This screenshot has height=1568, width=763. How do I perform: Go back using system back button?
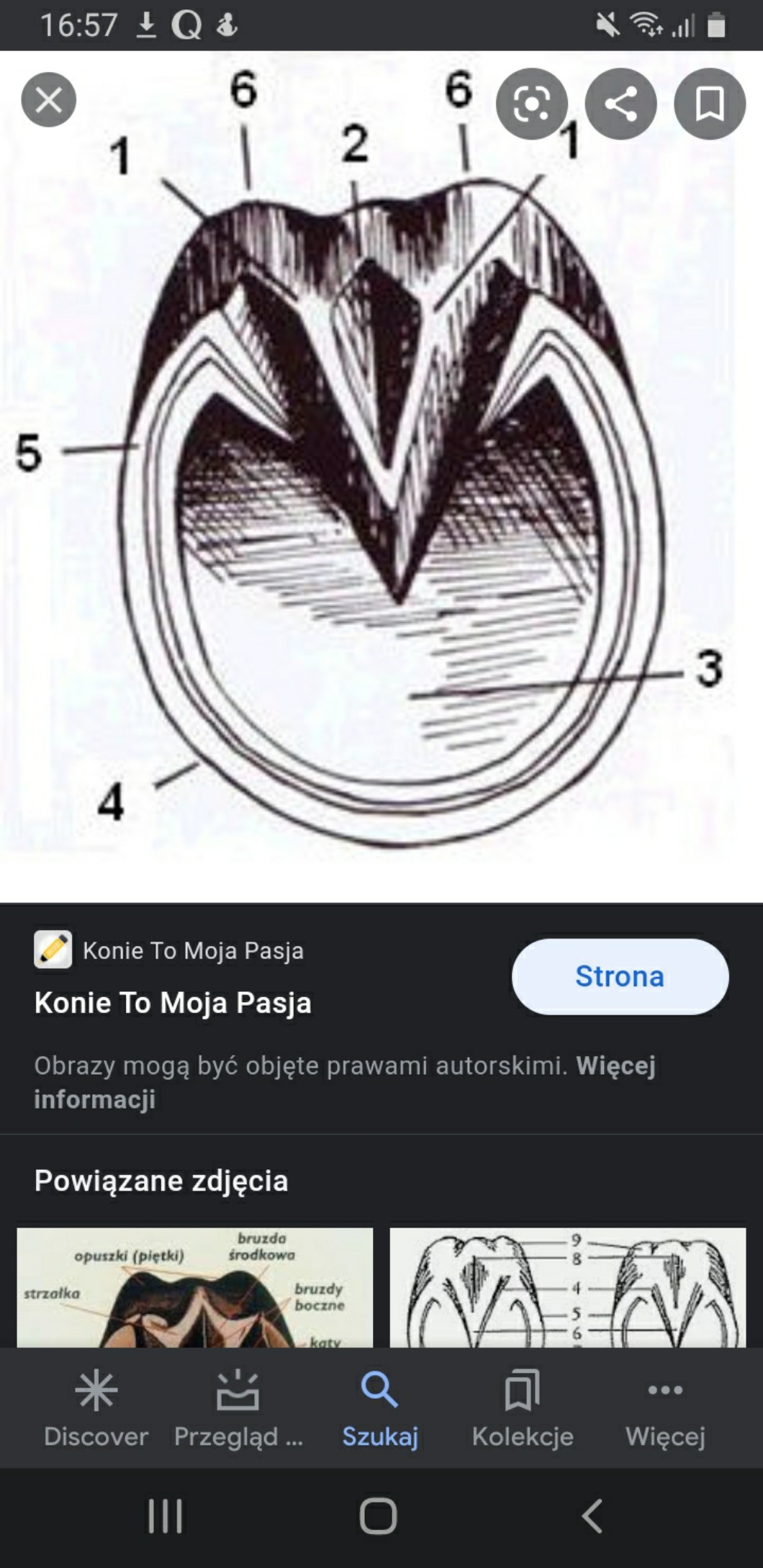[x=592, y=1515]
